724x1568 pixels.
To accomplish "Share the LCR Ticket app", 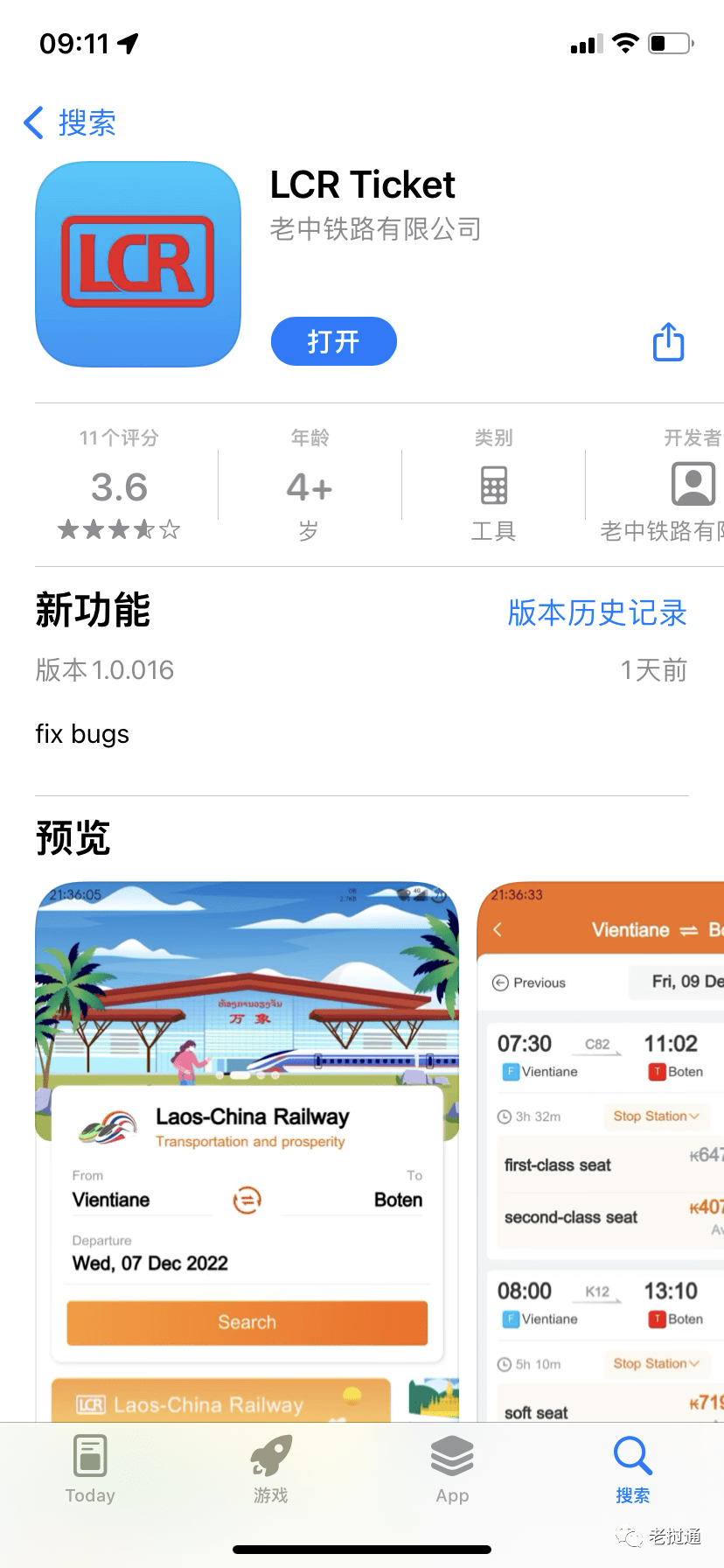I will [x=668, y=341].
